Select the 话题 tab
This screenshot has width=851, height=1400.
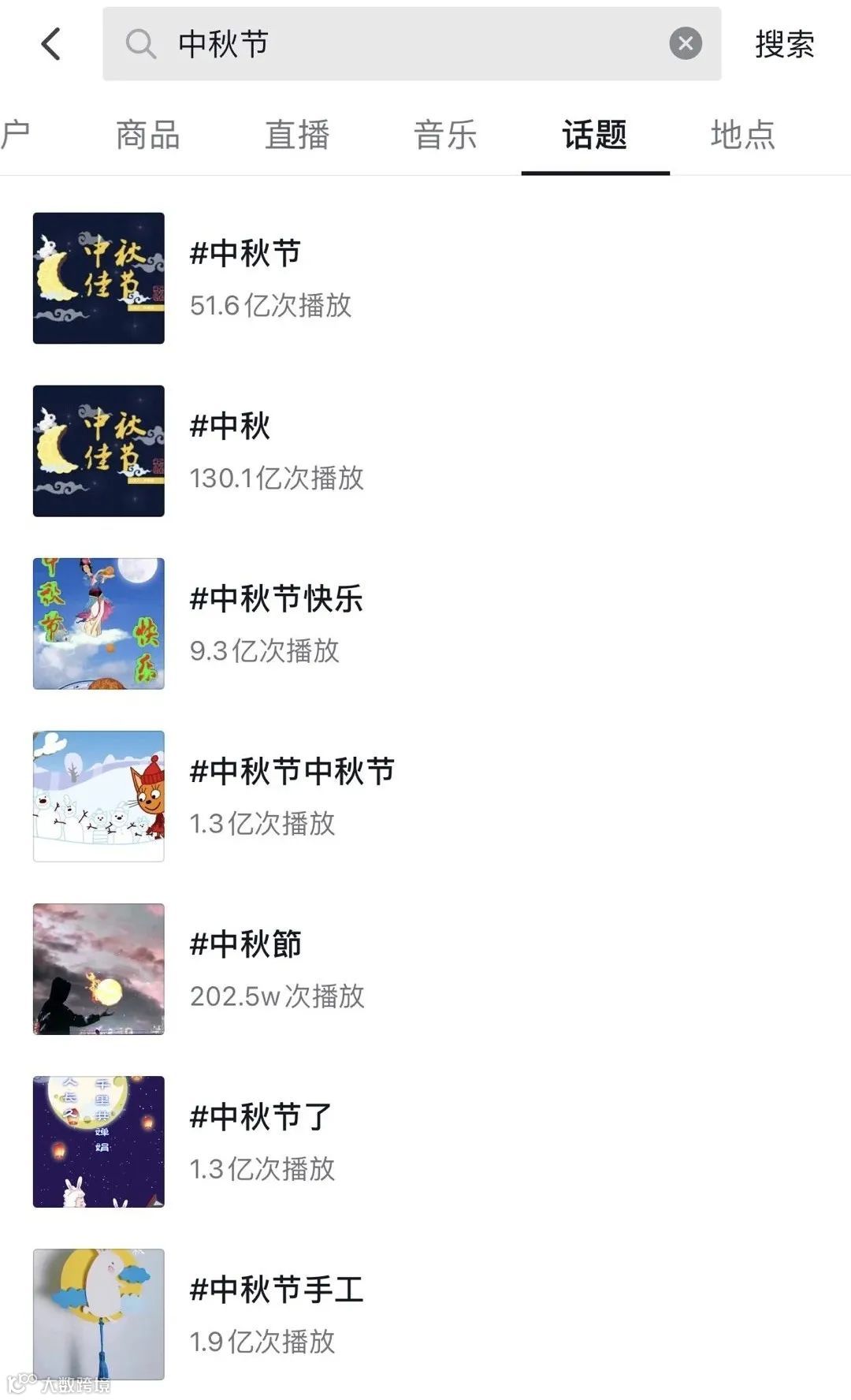[x=594, y=134]
